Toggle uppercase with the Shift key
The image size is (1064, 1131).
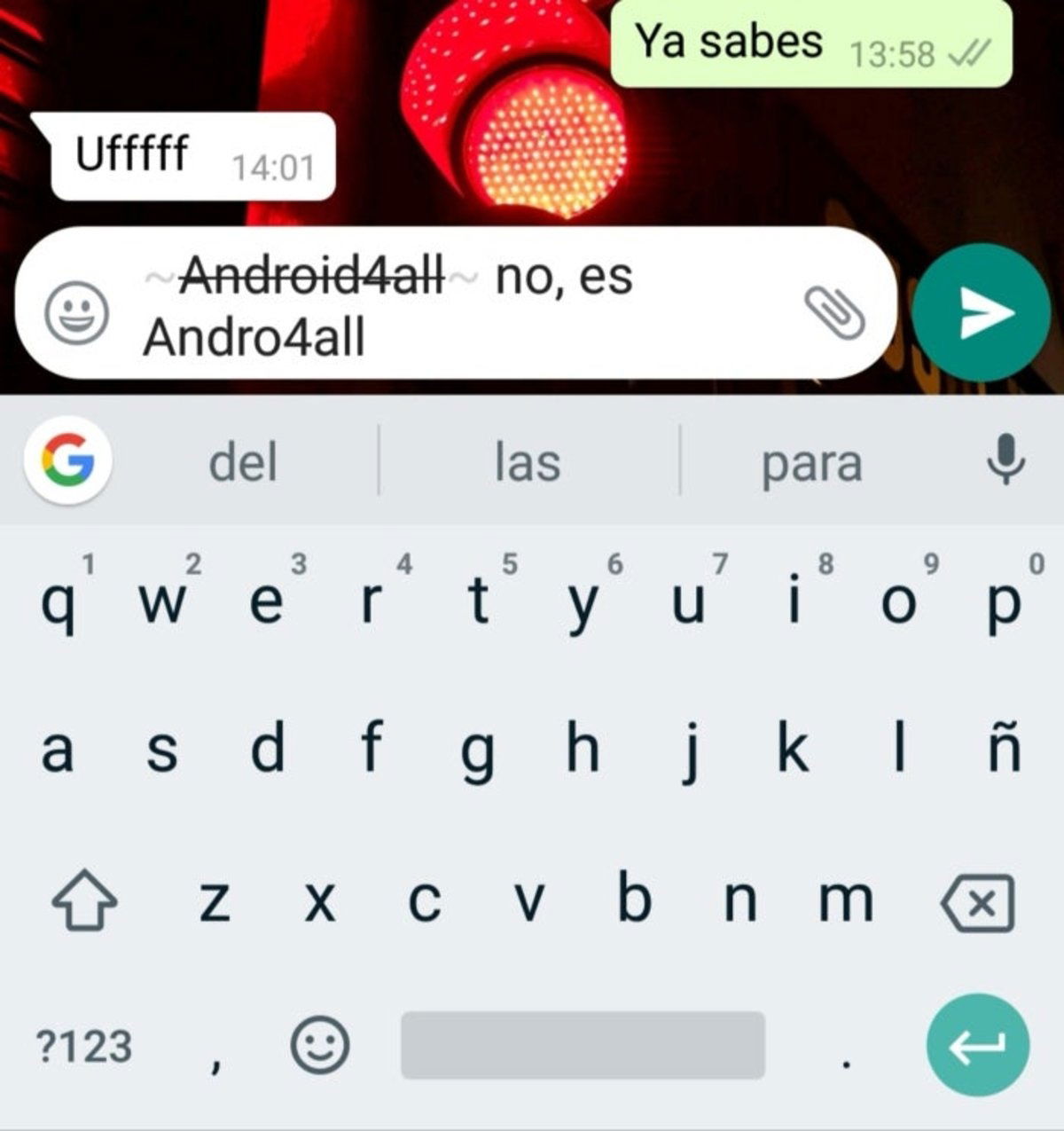86,901
